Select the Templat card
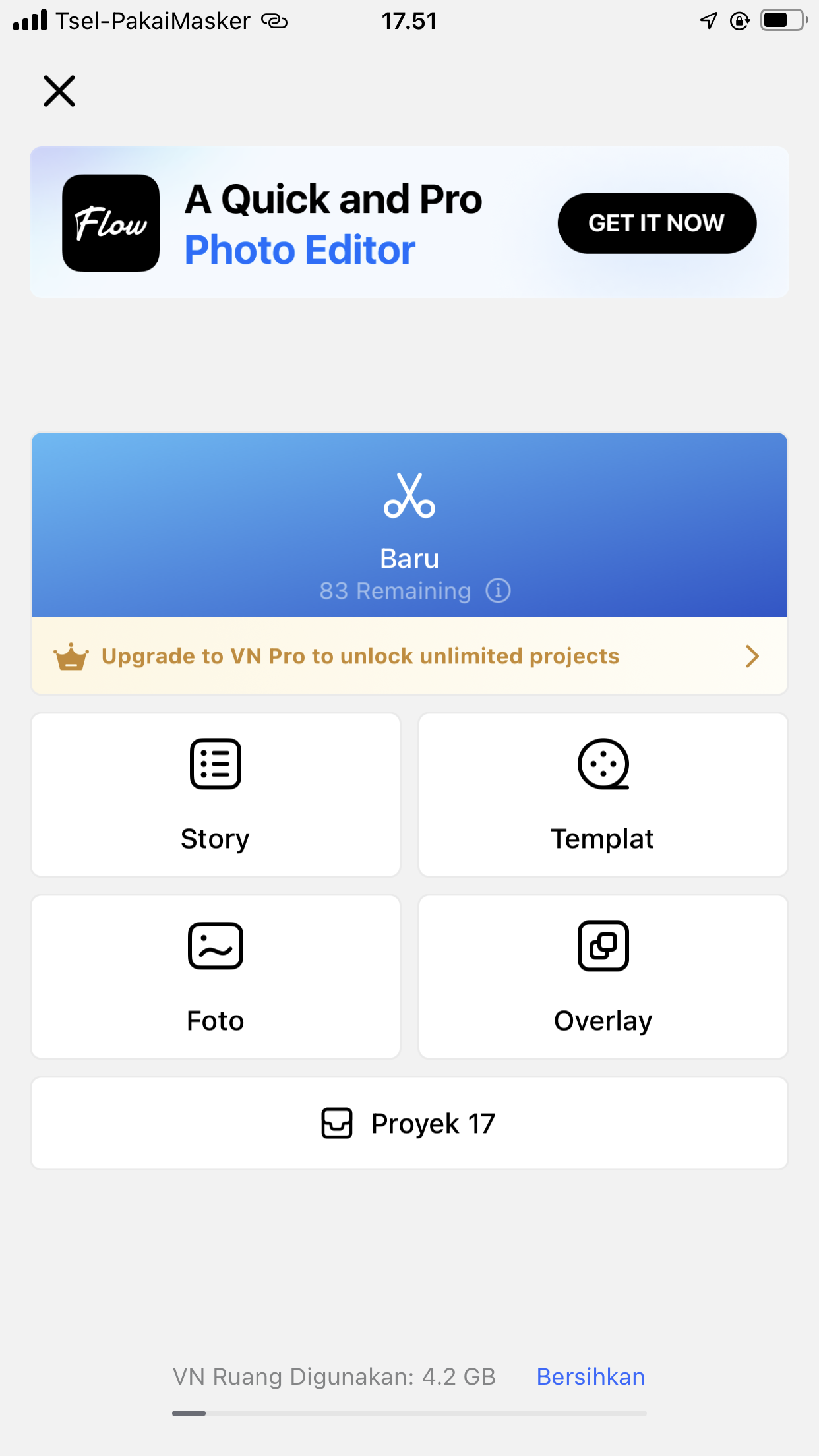 click(603, 795)
